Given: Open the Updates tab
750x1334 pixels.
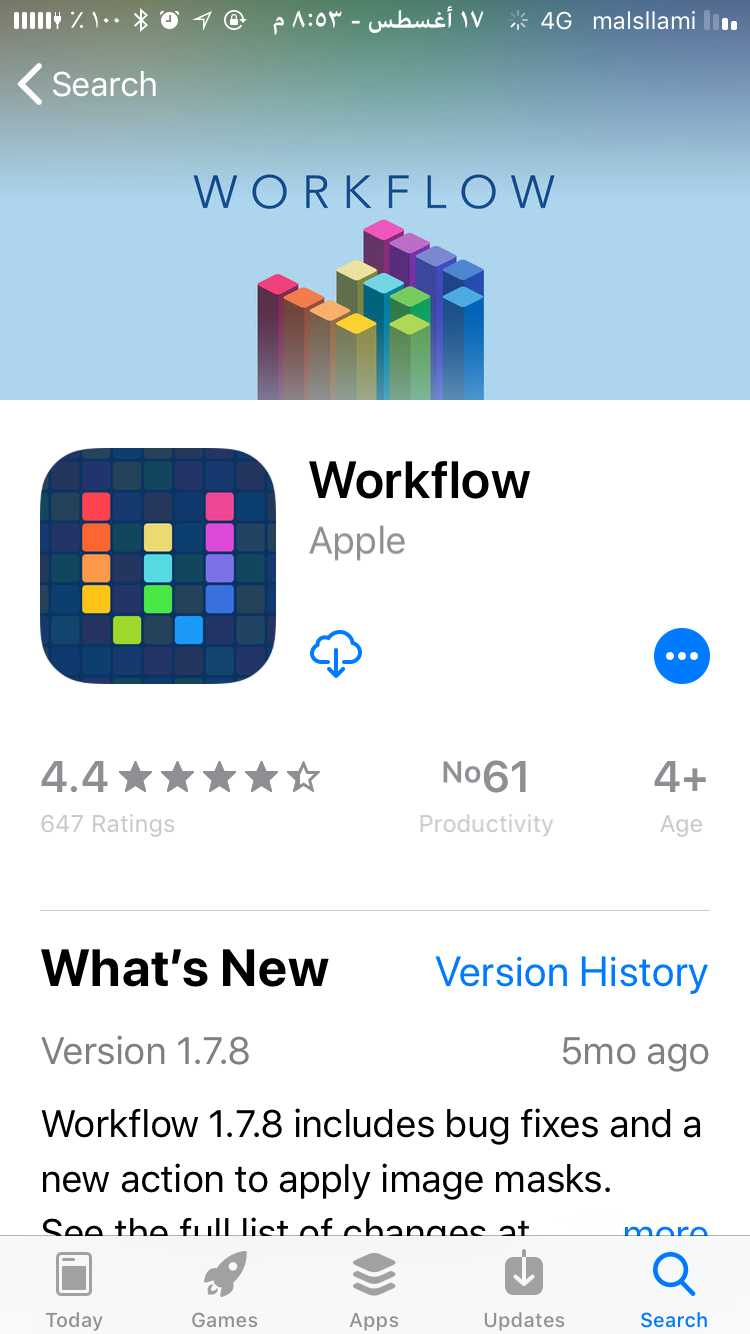Looking at the screenshot, I should click(x=524, y=1290).
